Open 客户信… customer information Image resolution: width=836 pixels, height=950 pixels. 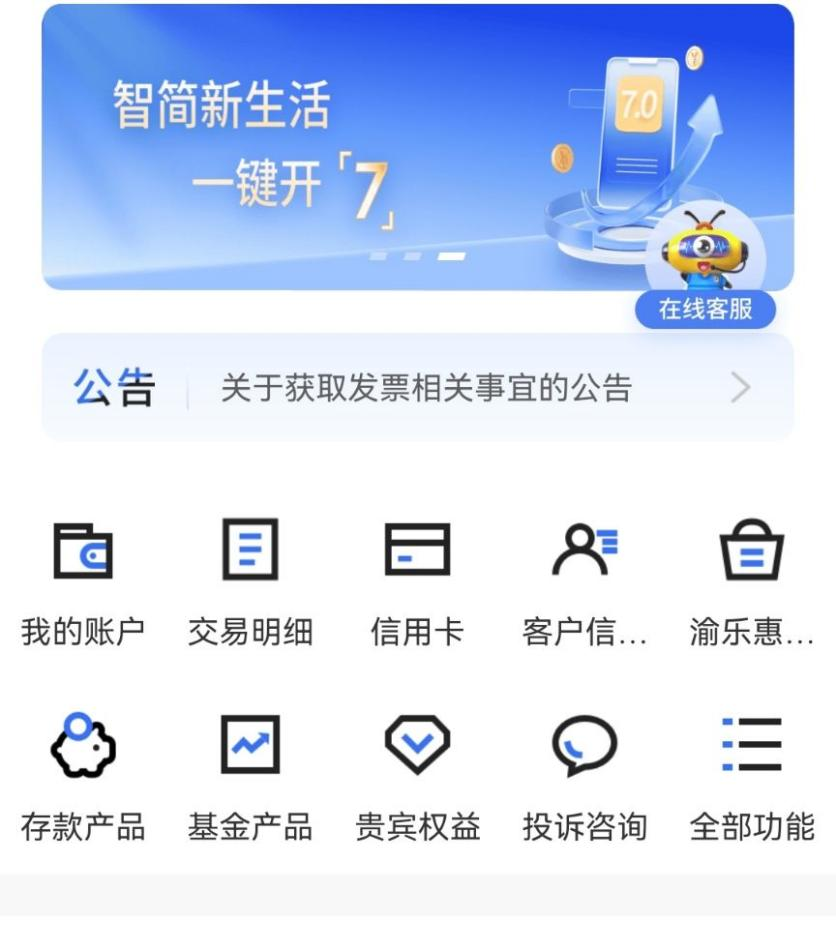(585, 580)
